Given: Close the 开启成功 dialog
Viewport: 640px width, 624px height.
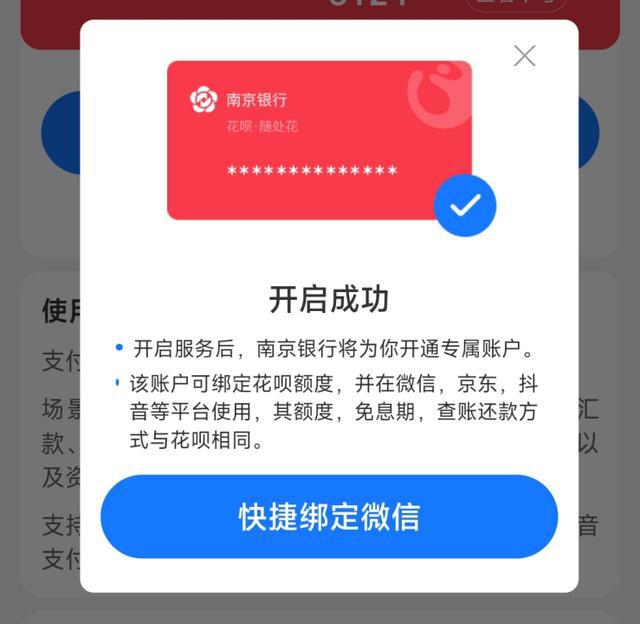Looking at the screenshot, I should [x=524, y=56].
